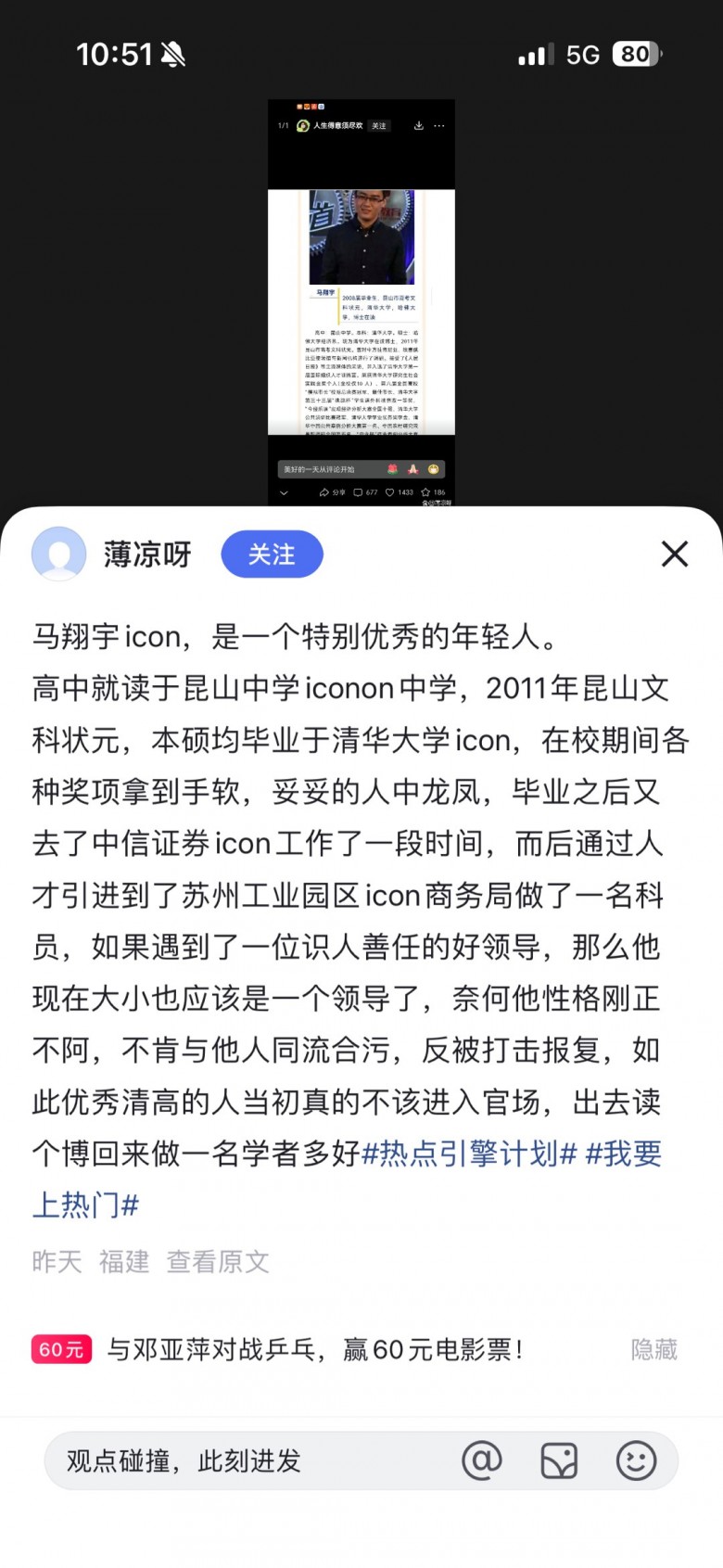Follow 薄凉呀 with the 关注 button
Viewport: 723px width, 1568px height.
(272, 555)
